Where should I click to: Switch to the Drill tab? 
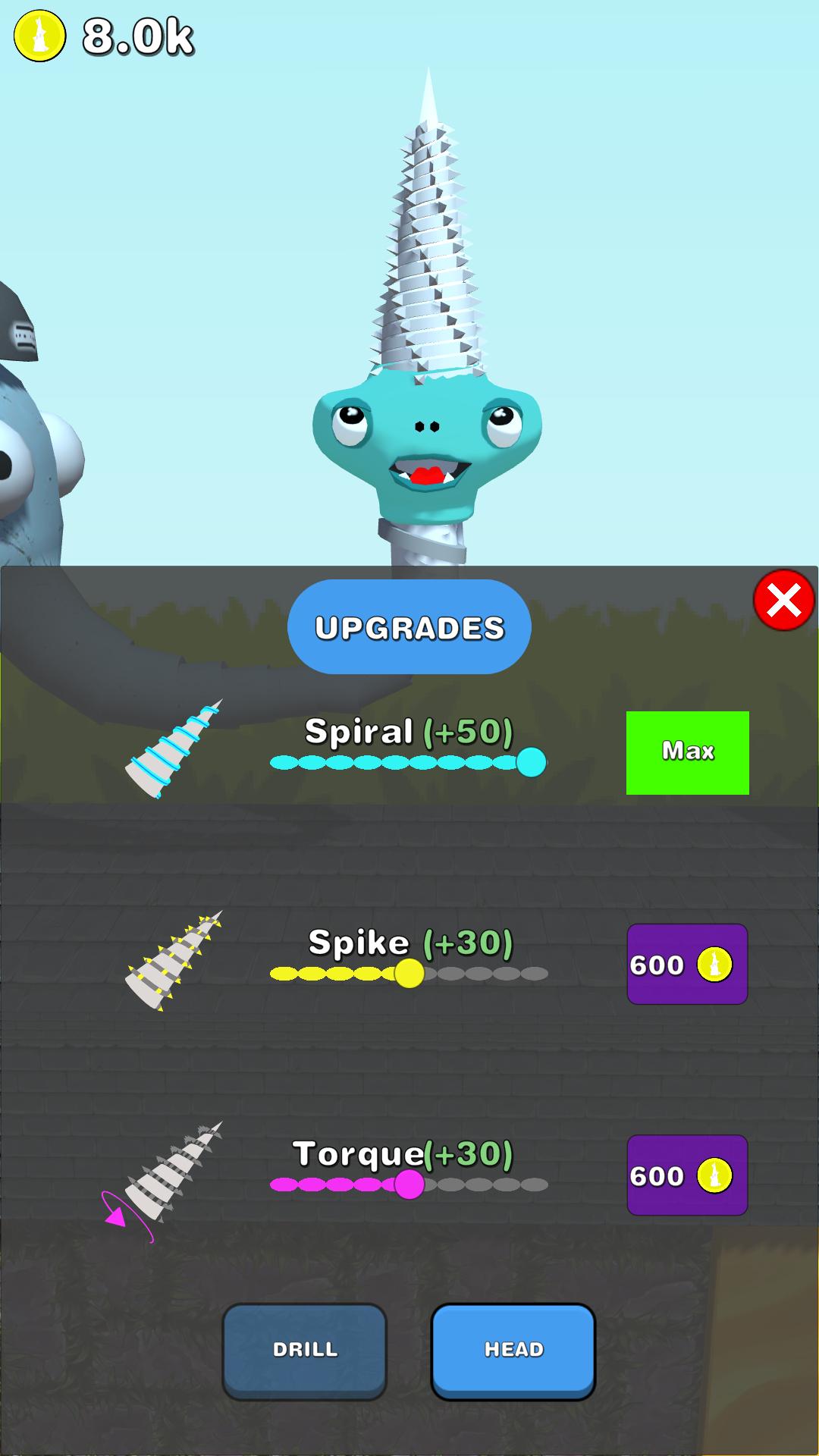[305, 1350]
